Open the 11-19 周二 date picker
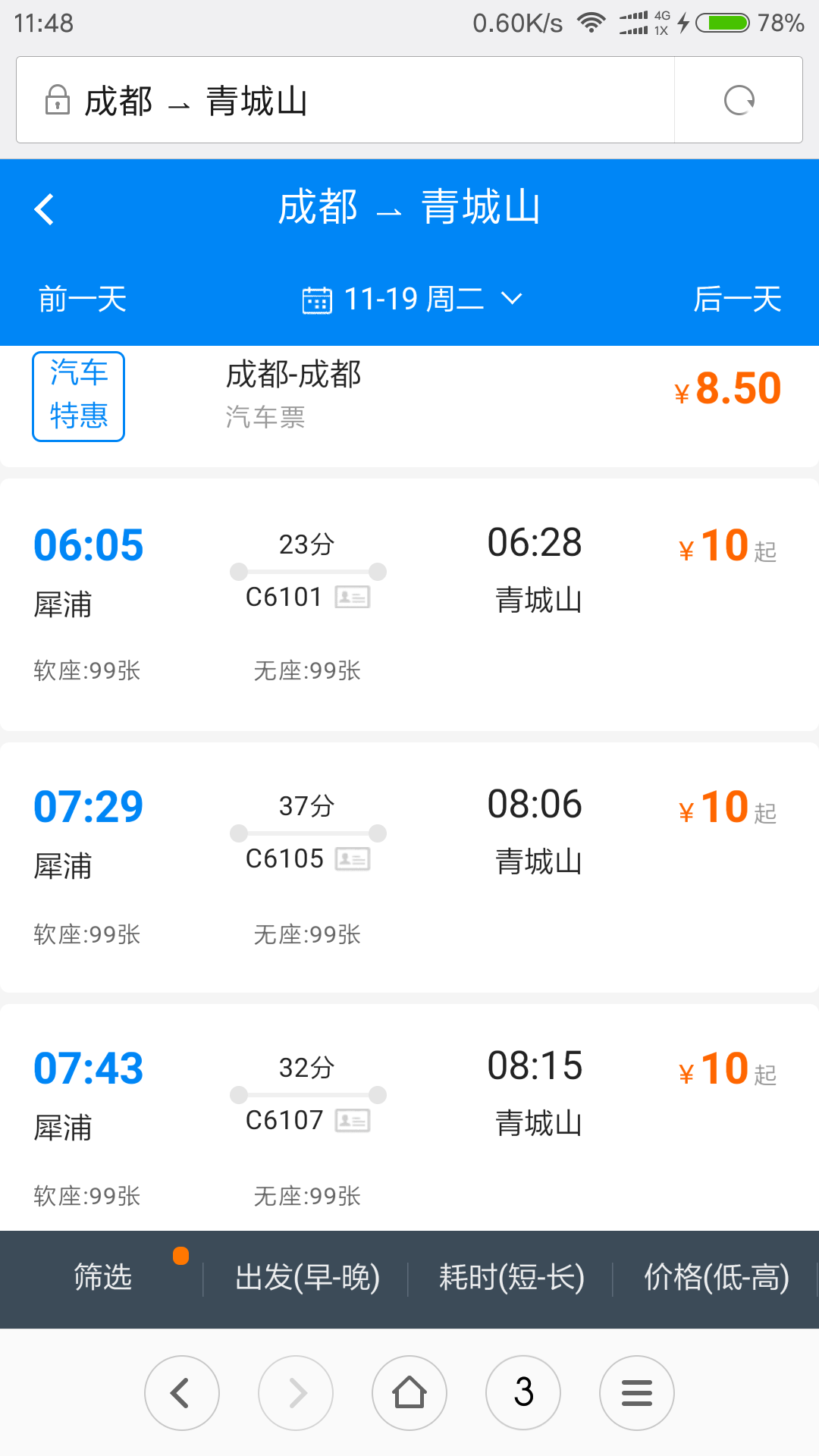This screenshot has height=1456, width=819. (413, 299)
